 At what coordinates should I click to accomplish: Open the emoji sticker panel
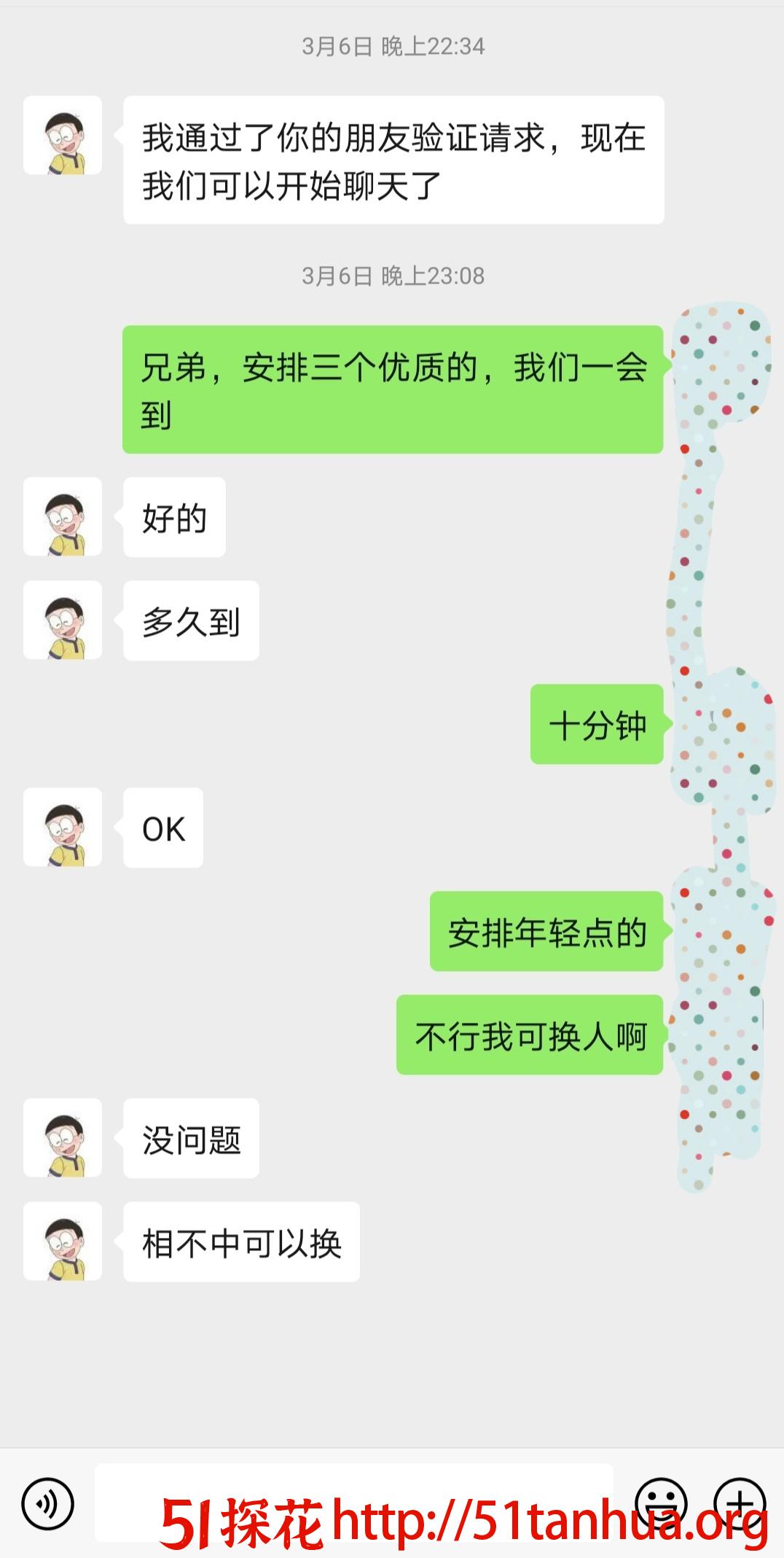661,1503
